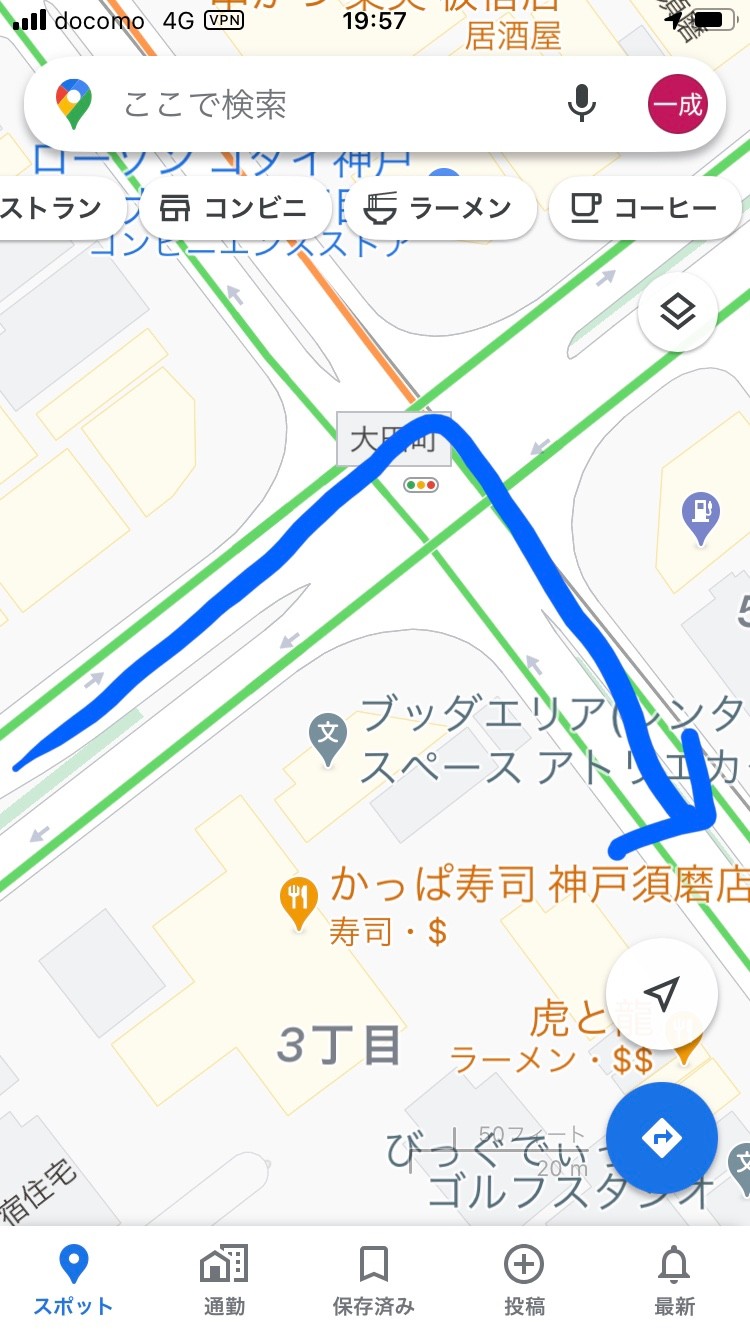The height and width of the screenshot is (1334, 750).
Task: Switch to the 保存済み tab
Action: [374, 1280]
